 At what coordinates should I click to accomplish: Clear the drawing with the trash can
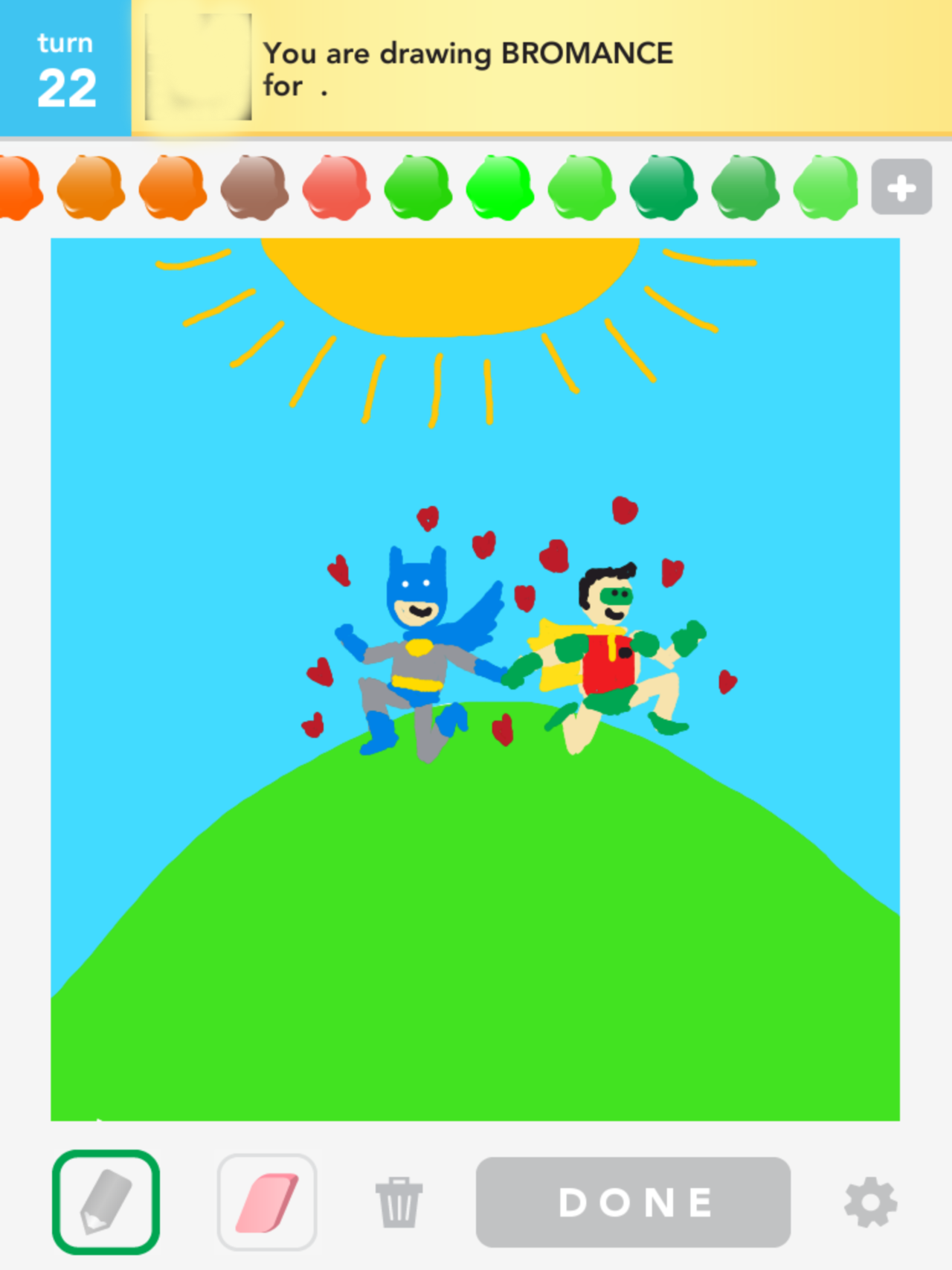[x=399, y=1202]
